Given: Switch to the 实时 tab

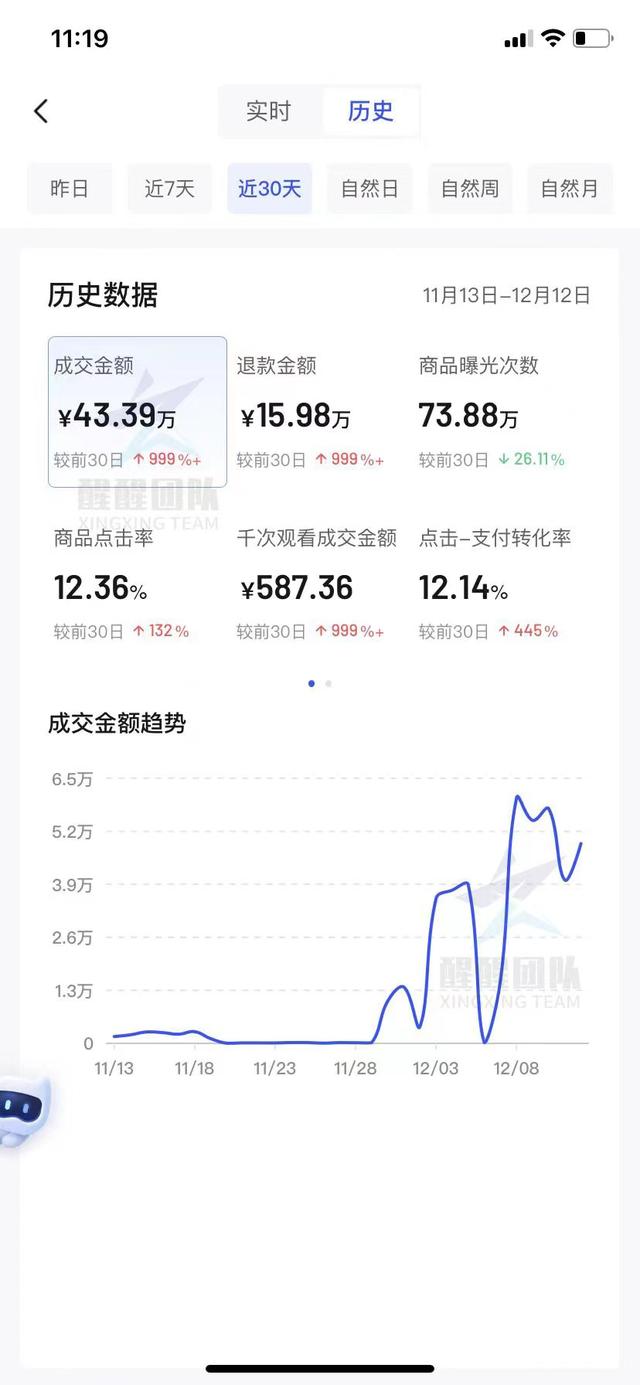Looking at the screenshot, I should click(268, 111).
